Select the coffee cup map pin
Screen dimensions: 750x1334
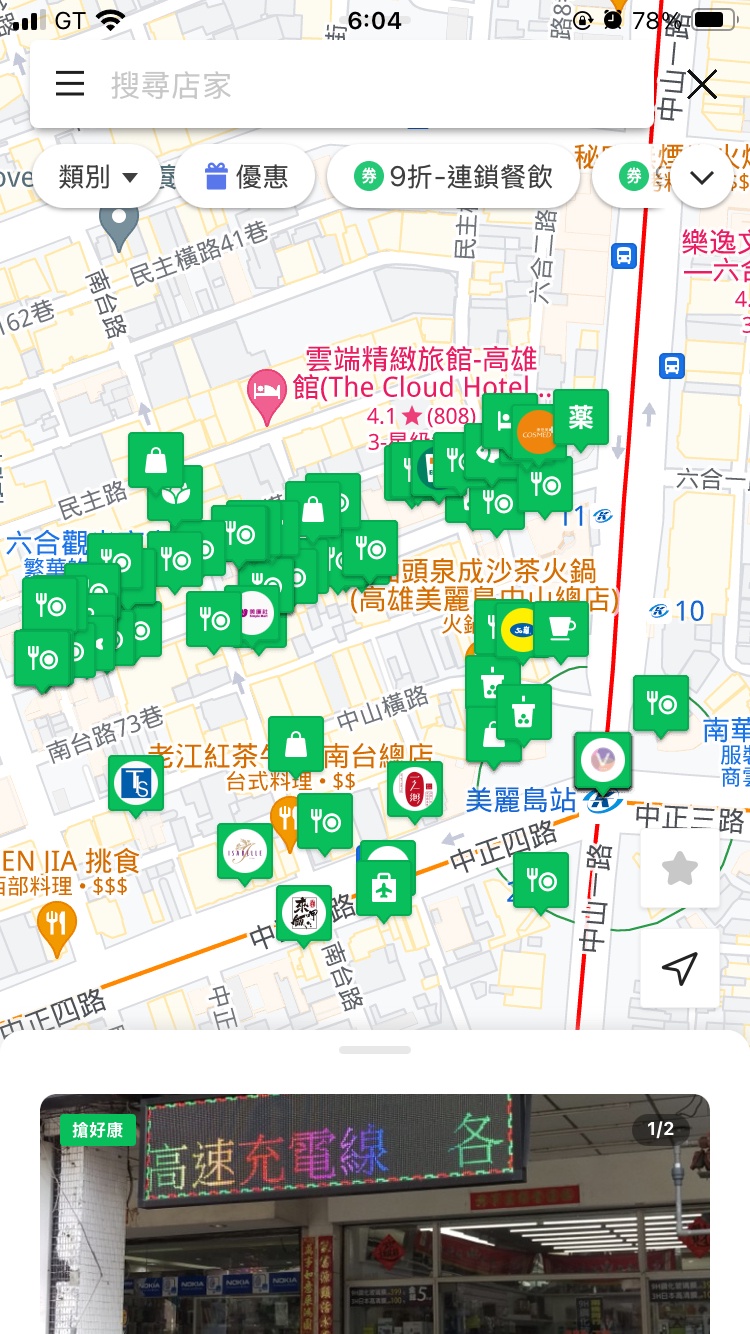(x=560, y=628)
